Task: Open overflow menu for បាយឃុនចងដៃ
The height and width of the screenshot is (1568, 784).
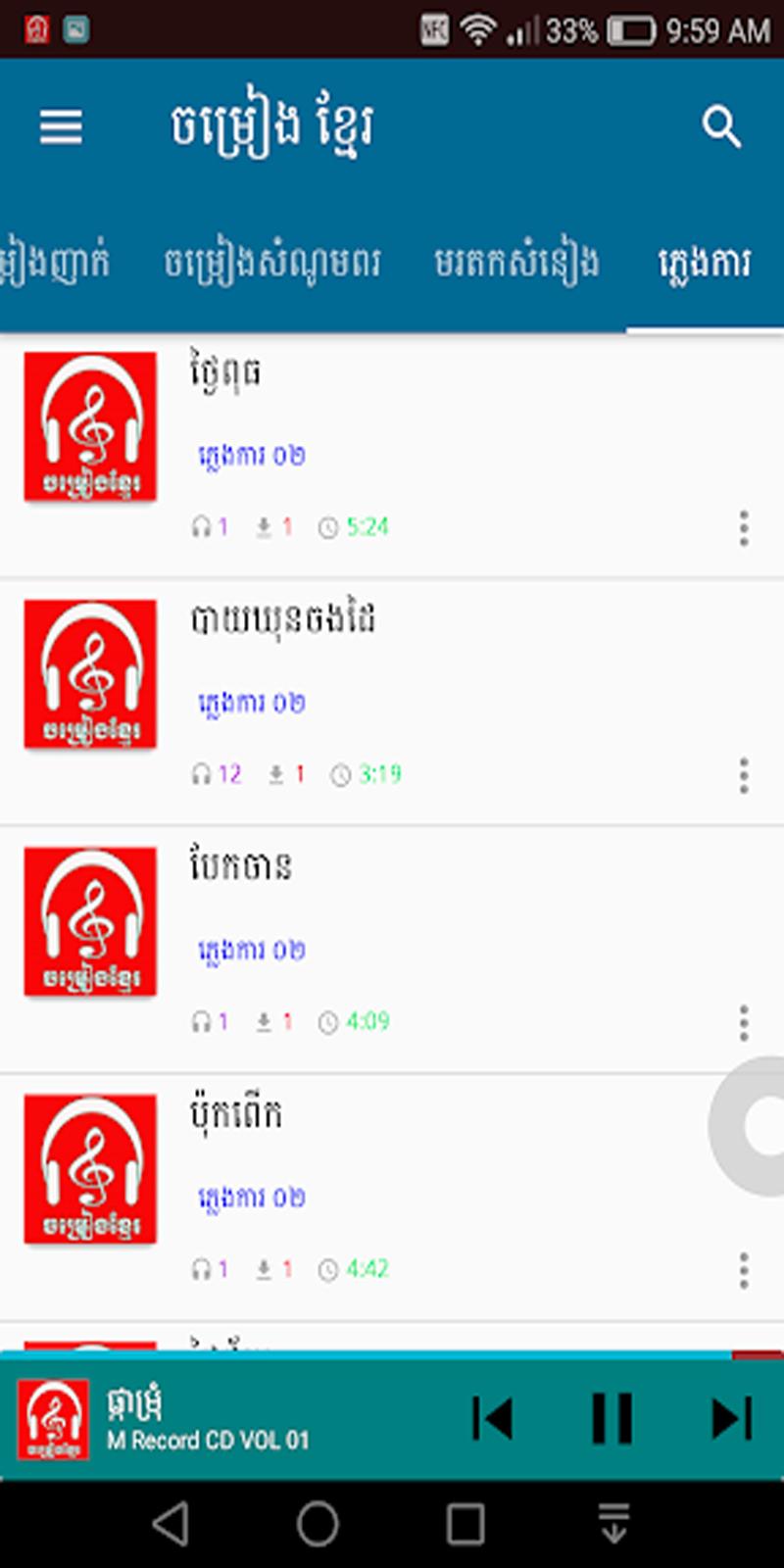Action: [x=744, y=774]
